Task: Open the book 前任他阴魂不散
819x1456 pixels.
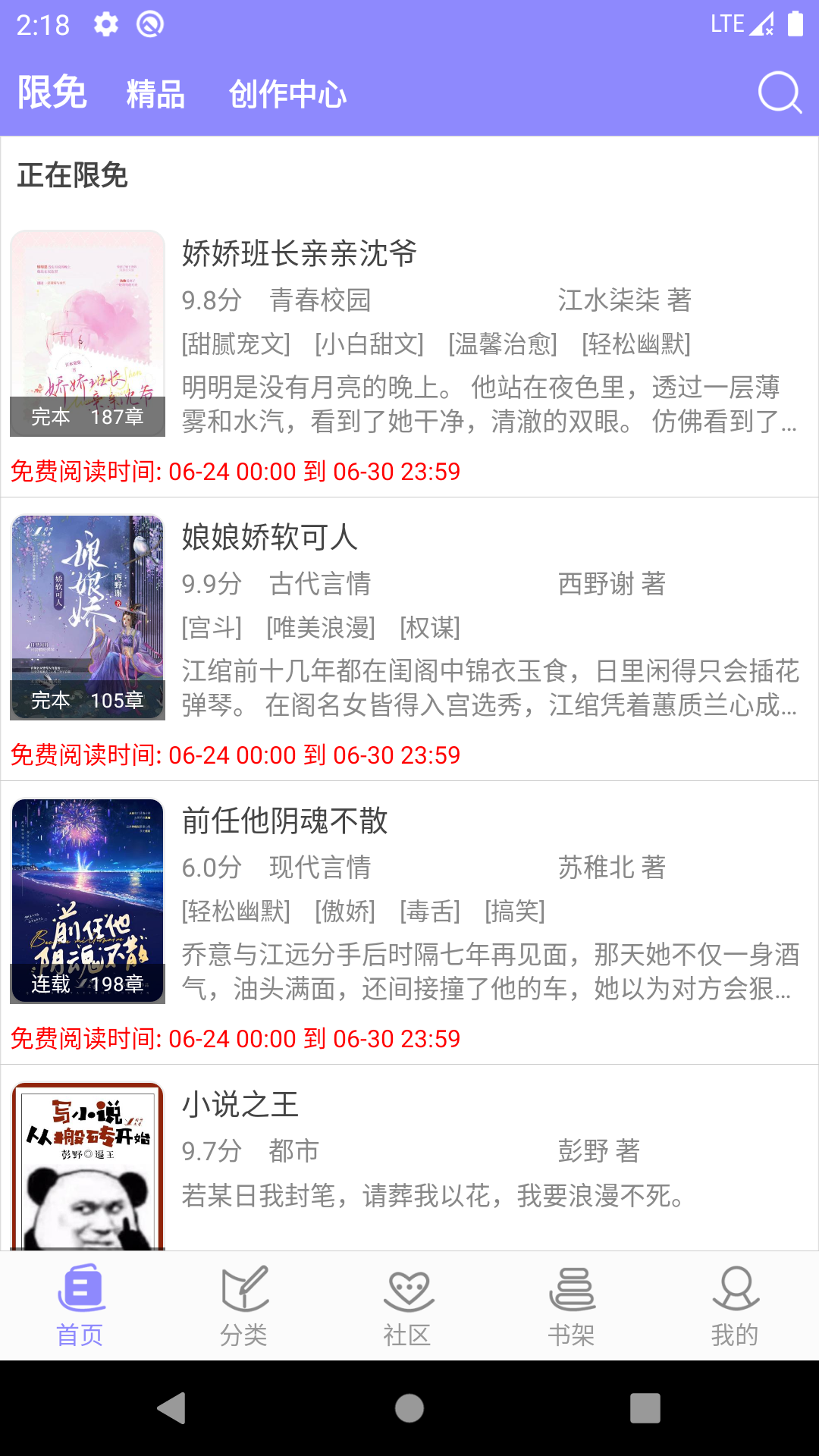Action: pyautogui.click(x=284, y=821)
